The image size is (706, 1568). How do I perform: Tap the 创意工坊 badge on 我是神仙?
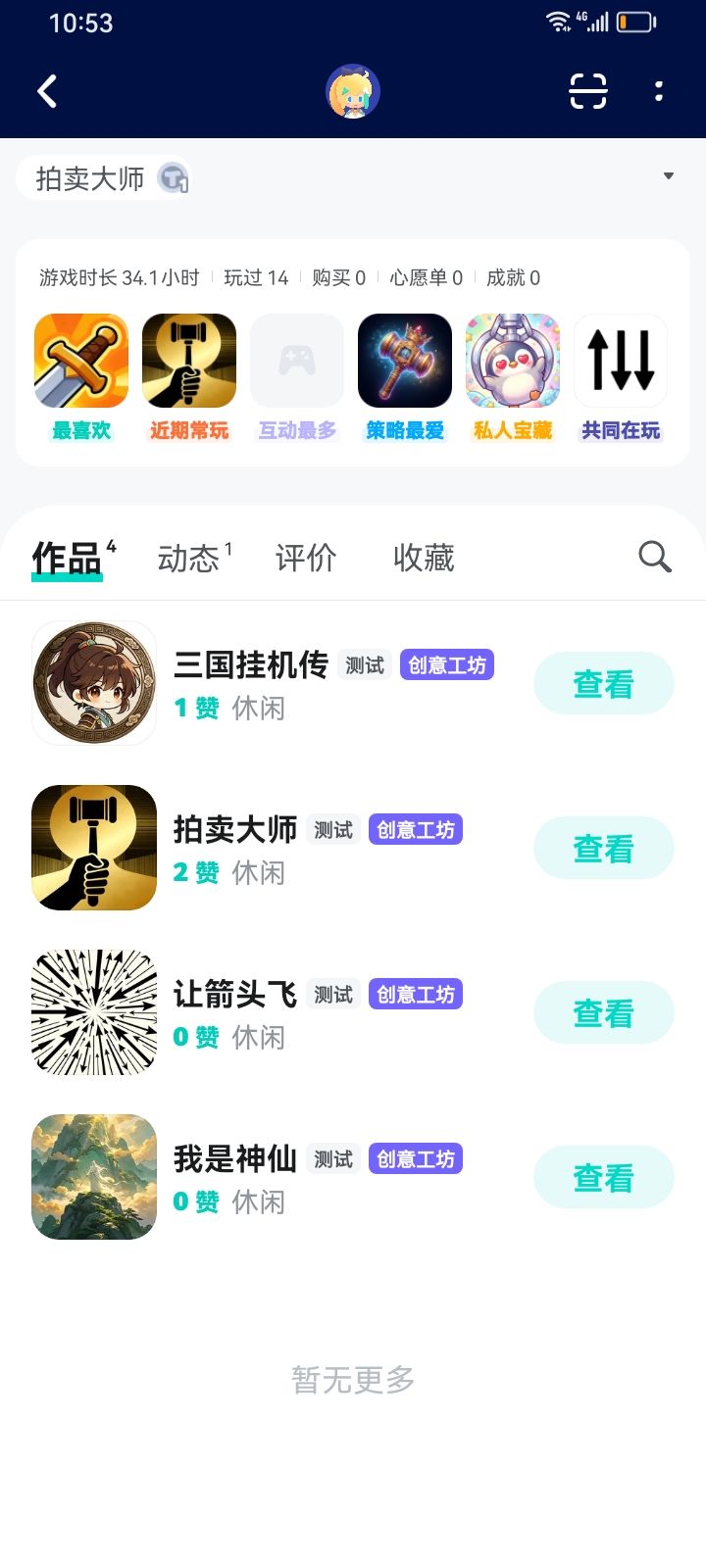(x=415, y=1158)
